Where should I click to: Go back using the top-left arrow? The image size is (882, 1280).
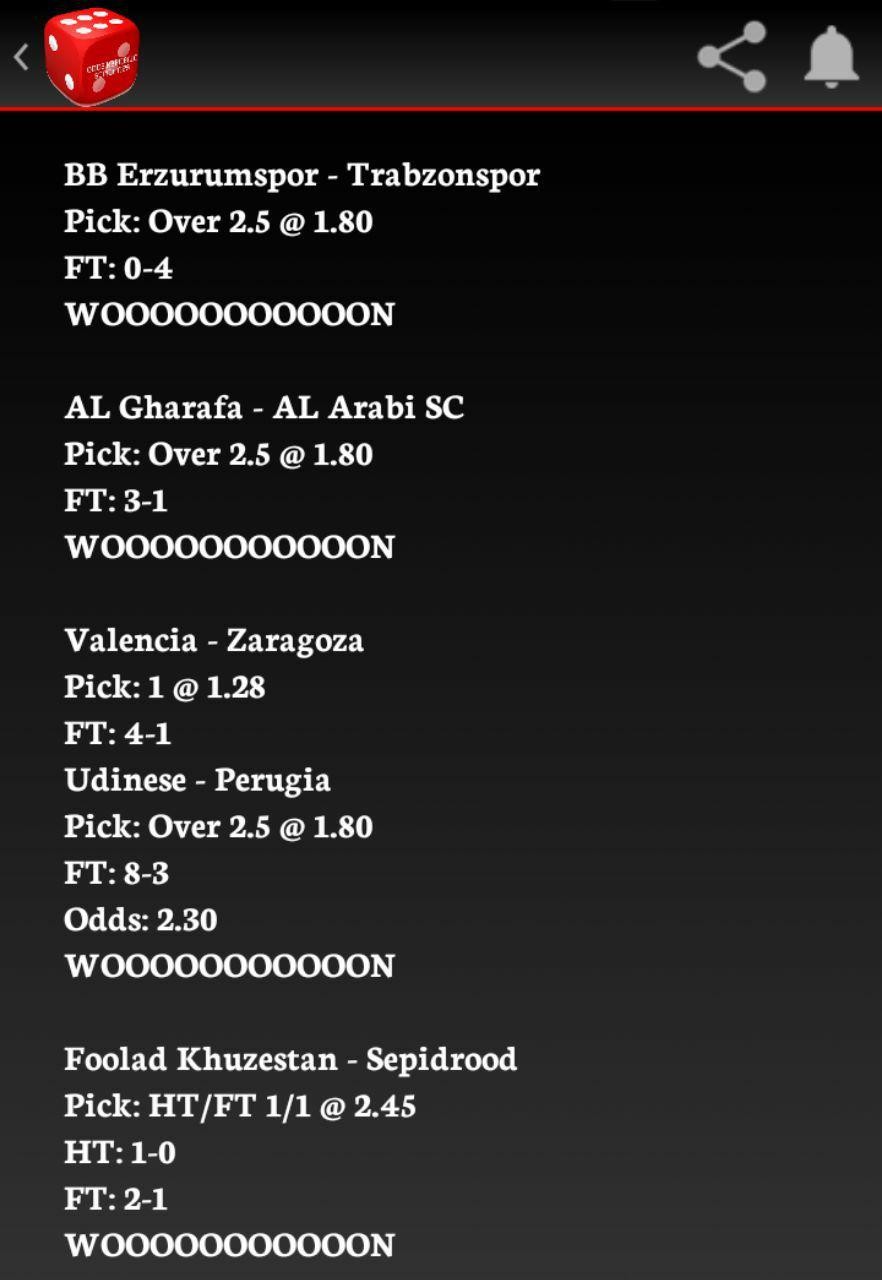[x=22, y=57]
